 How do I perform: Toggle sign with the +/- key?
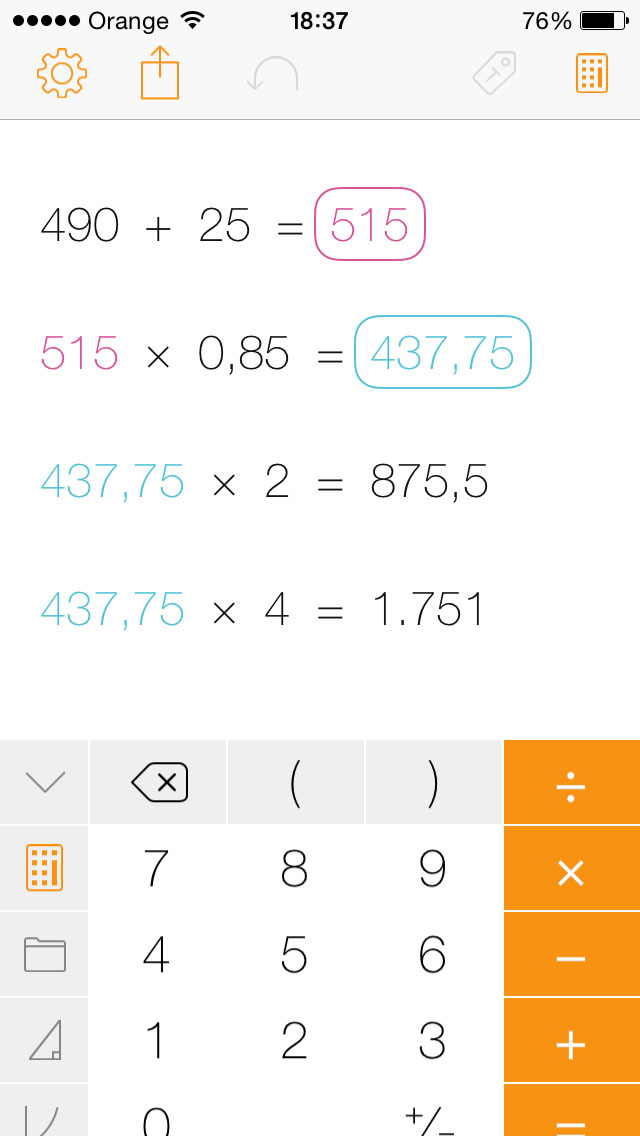pyautogui.click(x=433, y=1116)
